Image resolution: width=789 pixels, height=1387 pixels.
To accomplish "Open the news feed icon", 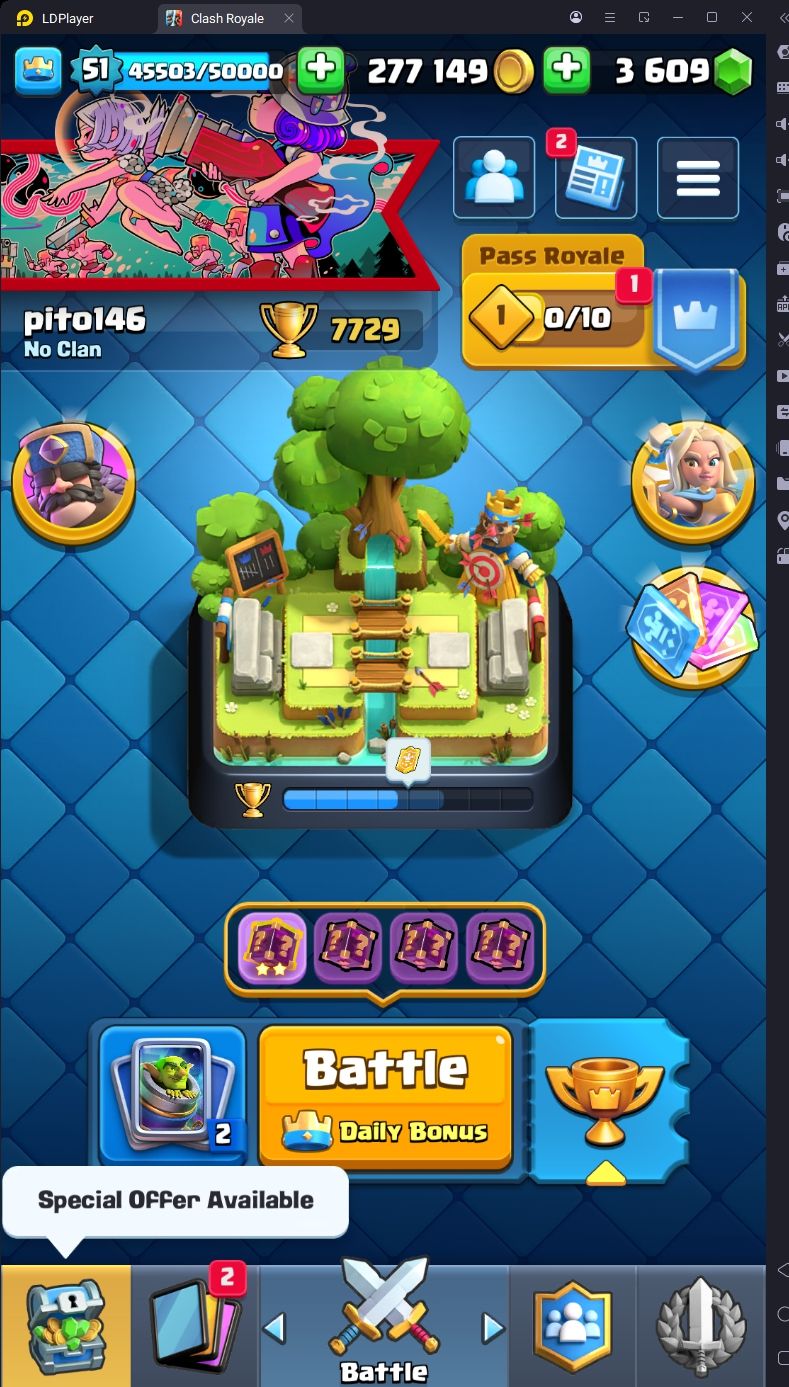I will 595,178.
